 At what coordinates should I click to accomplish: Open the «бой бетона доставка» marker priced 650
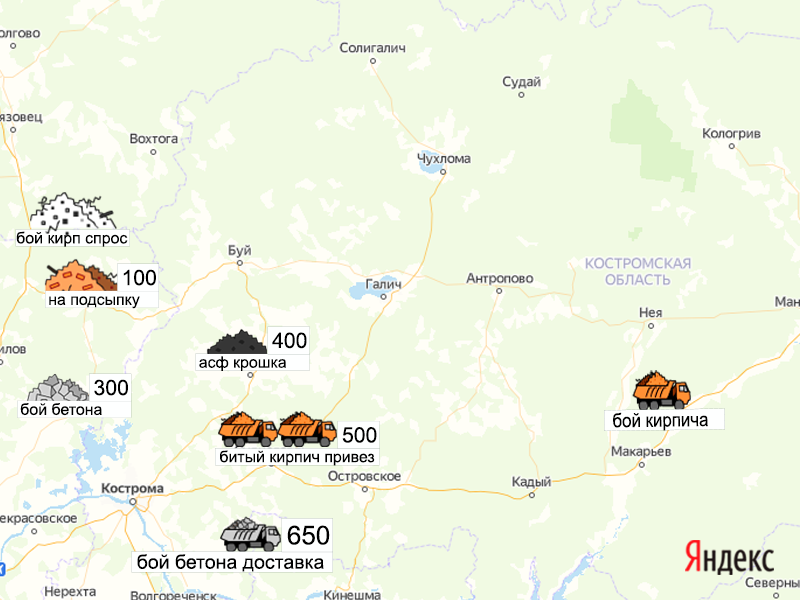point(251,535)
